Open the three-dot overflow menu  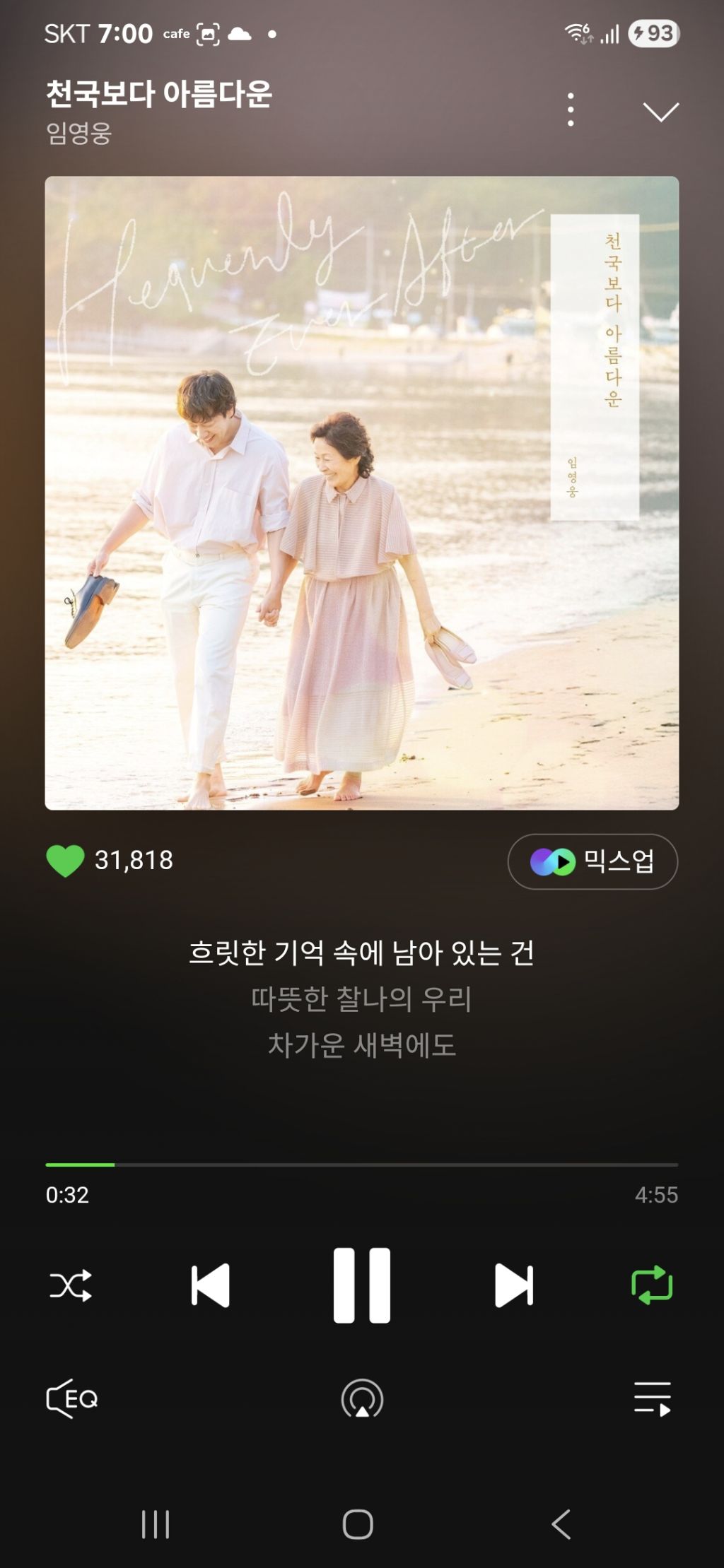(x=571, y=110)
